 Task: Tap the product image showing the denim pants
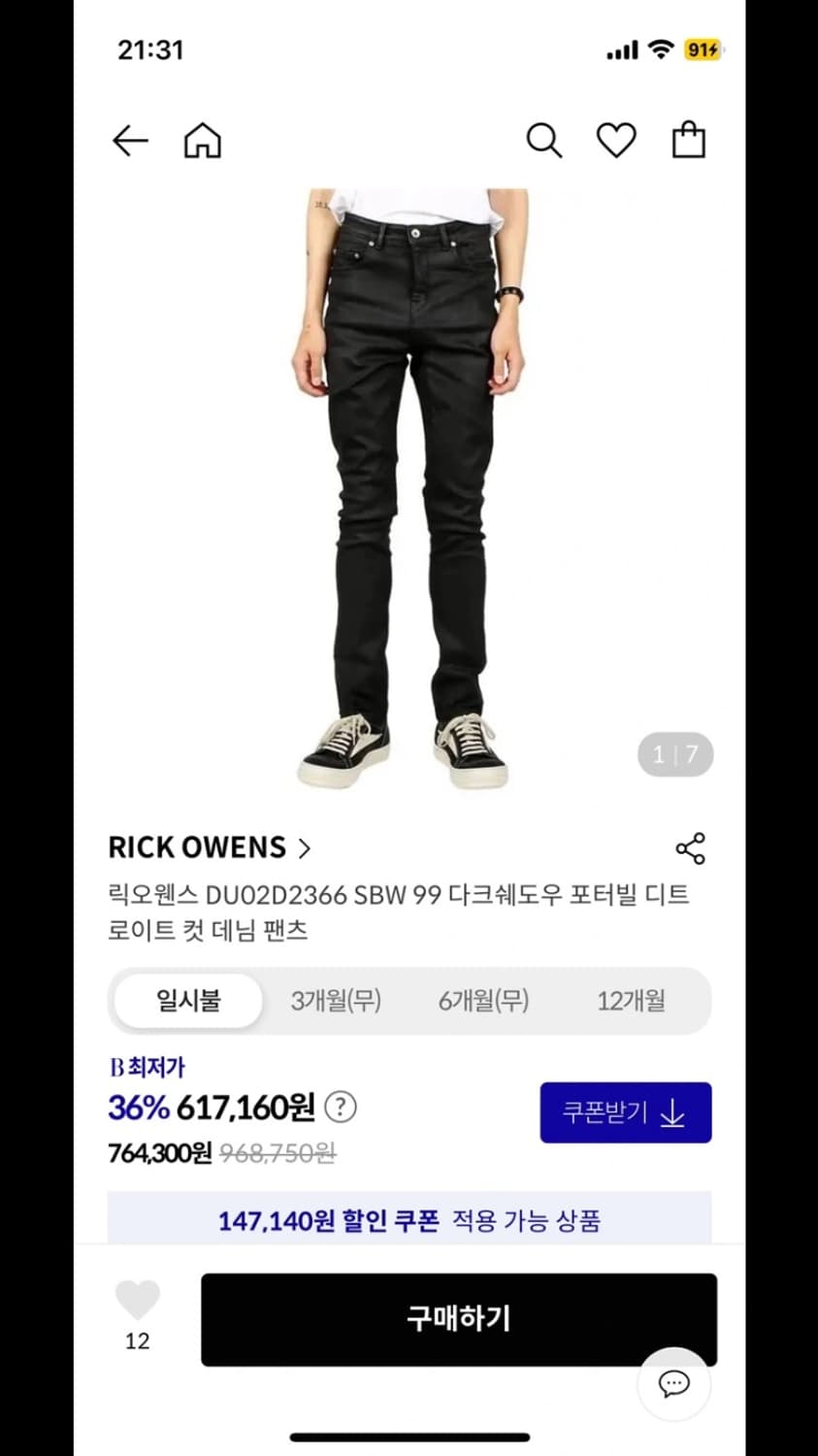(408, 485)
